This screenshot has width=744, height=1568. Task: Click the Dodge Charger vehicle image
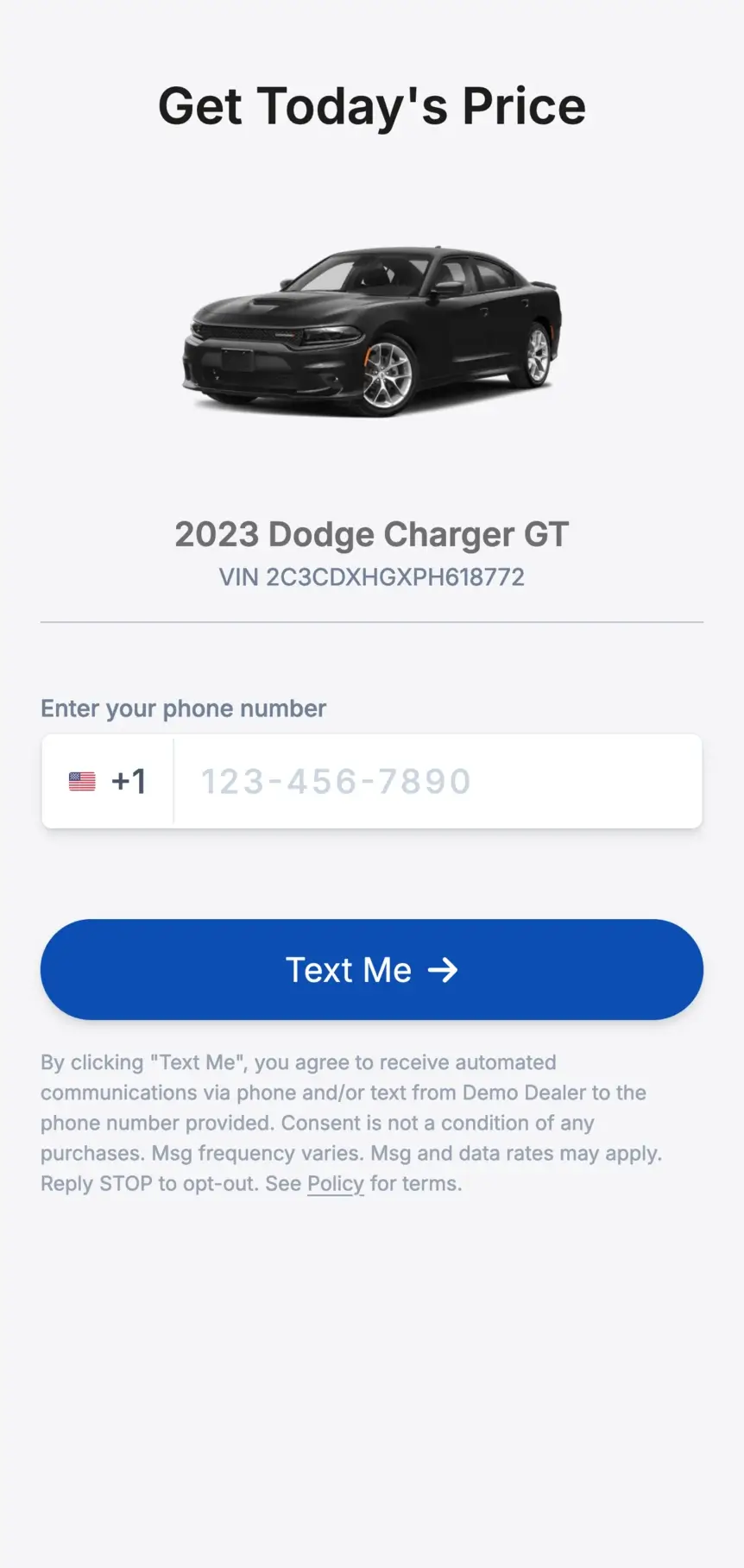[x=372, y=332]
